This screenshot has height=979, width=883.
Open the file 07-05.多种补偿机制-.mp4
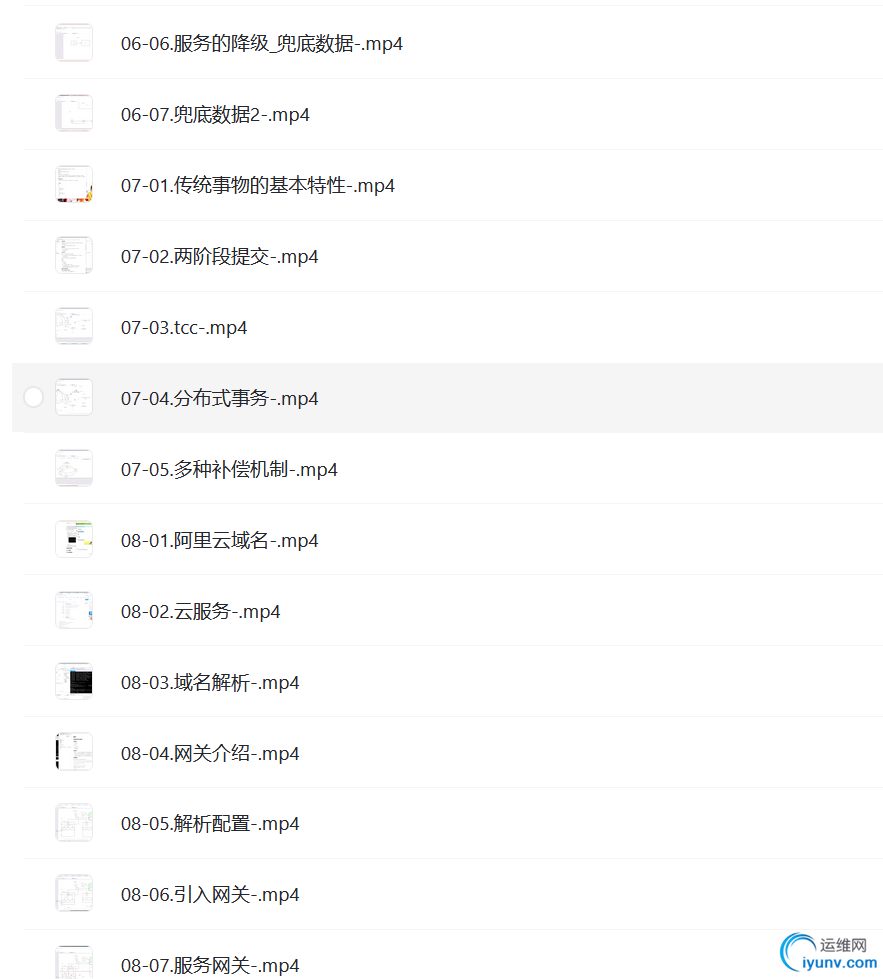tap(229, 468)
